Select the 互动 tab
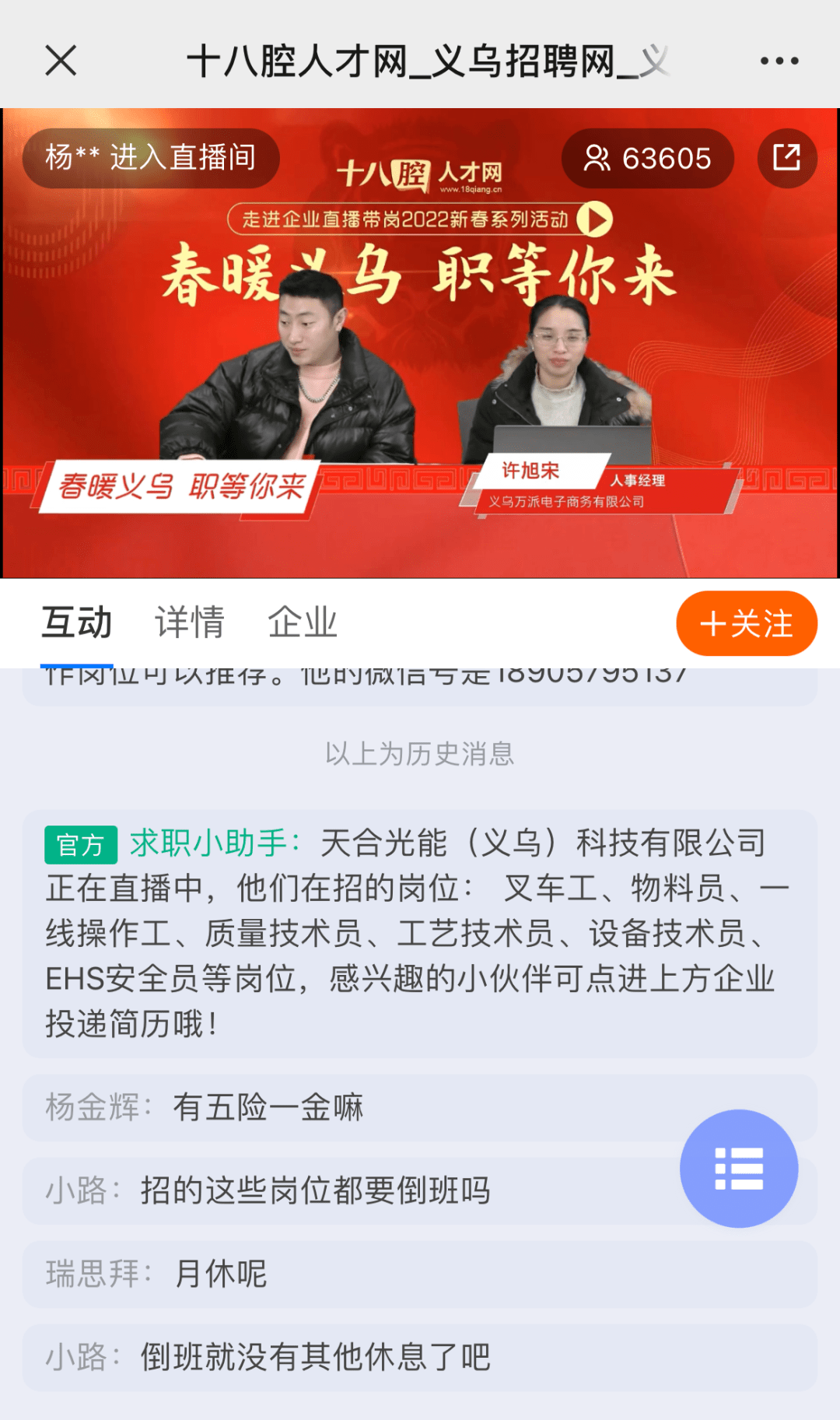This screenshot has width=840, height=1420. [x=77, y=622]
